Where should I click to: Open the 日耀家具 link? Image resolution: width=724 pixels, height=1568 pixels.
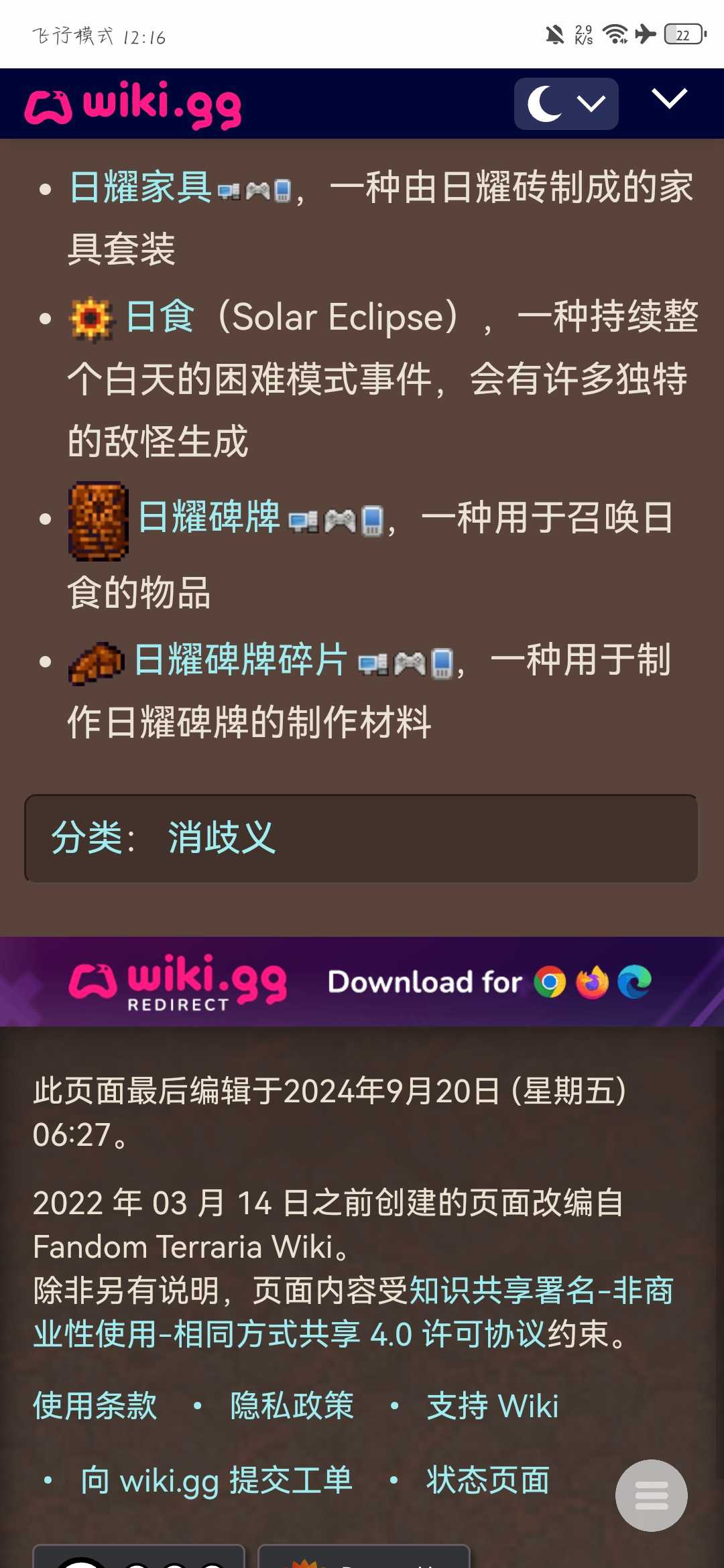[140, 187]
